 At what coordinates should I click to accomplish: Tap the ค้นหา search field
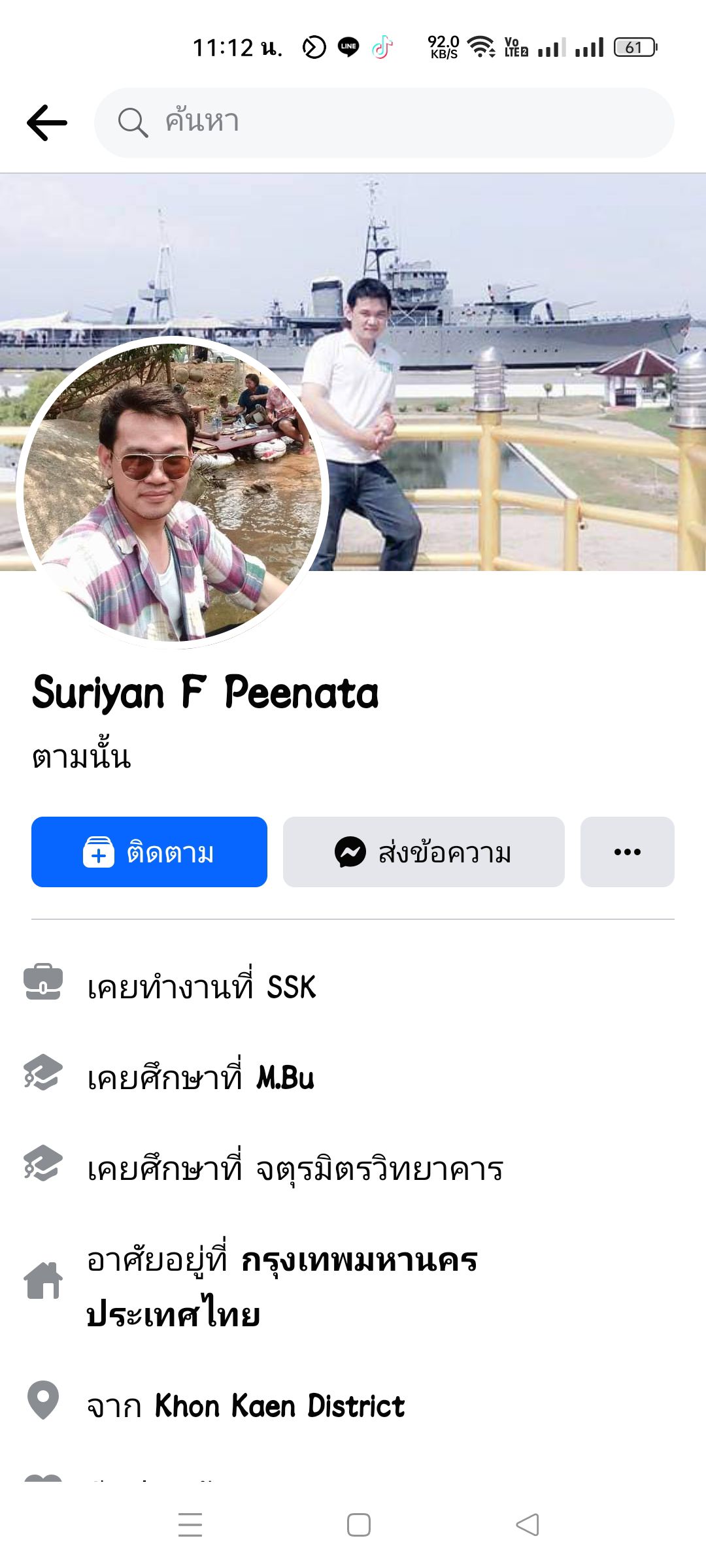[x=384, y=123]
